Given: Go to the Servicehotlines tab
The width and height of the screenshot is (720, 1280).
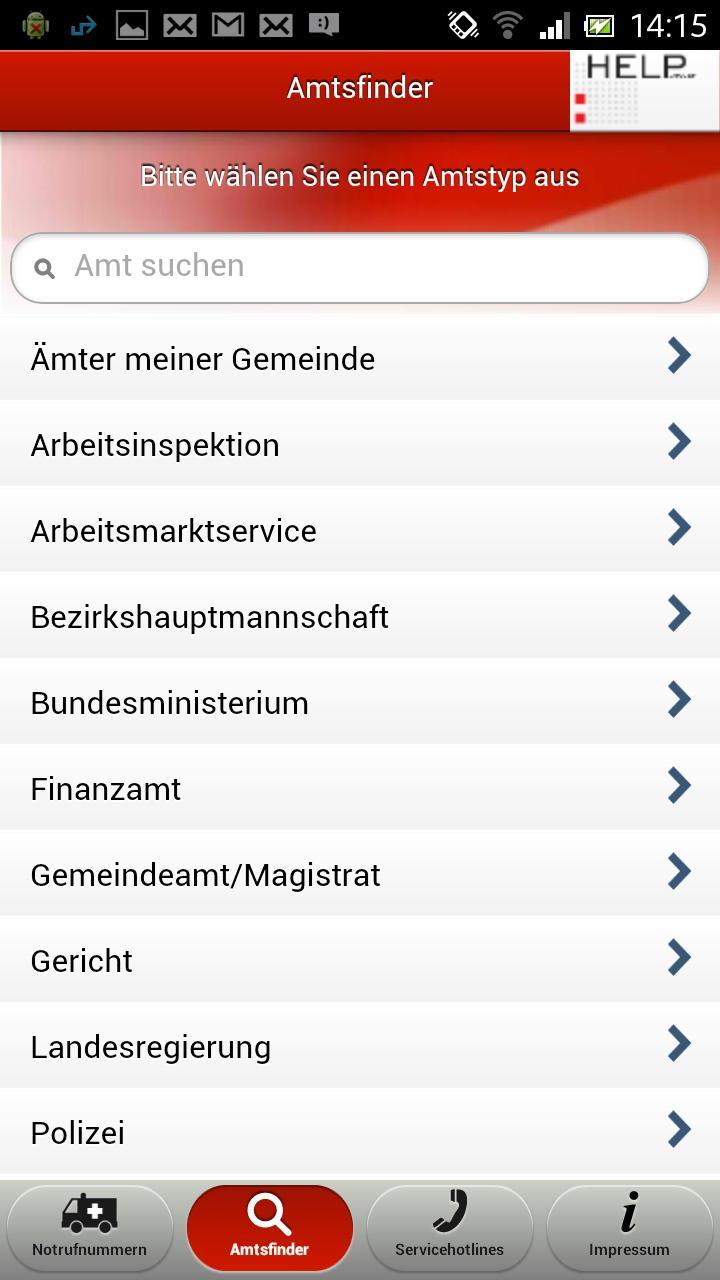Looking at the screenshot, I should click(450, 1227).
